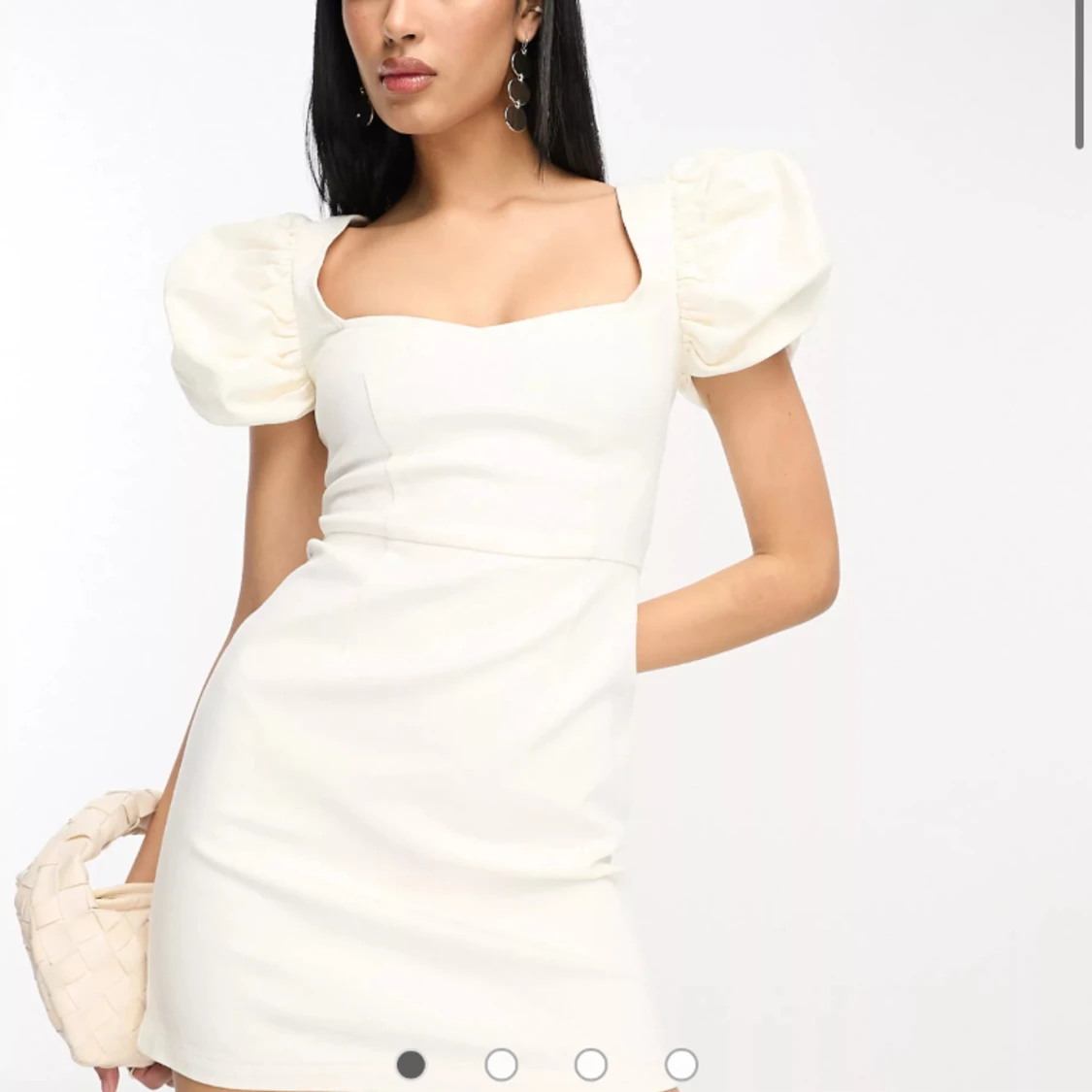Jump to the second product photo dot
1092x1092 pixels.
(x=501, y=1064)
